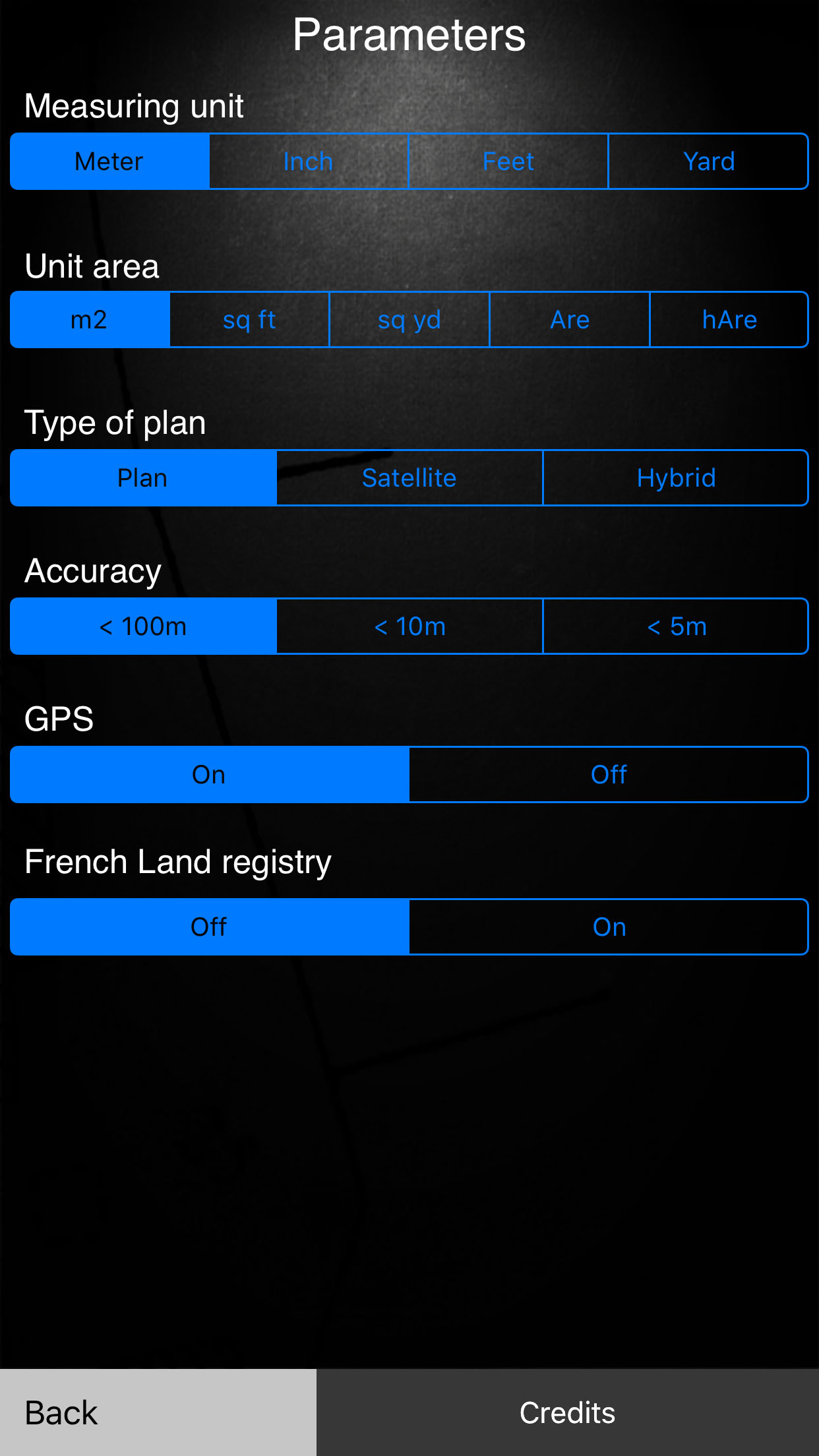Viewport: 819px width, 1456px height.
Task: Set unit area to sq ft
Action: (x=249, y=320)
